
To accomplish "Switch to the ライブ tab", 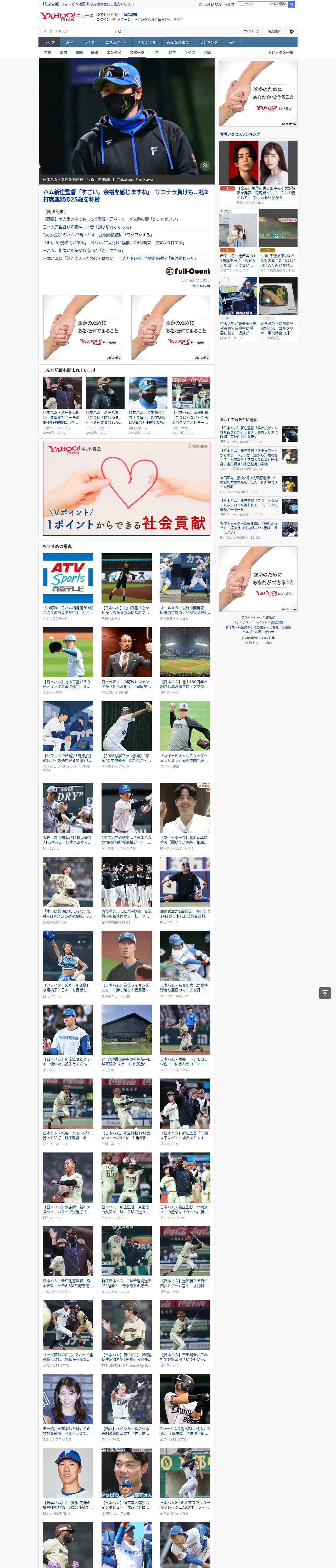I will pos(89,43).
